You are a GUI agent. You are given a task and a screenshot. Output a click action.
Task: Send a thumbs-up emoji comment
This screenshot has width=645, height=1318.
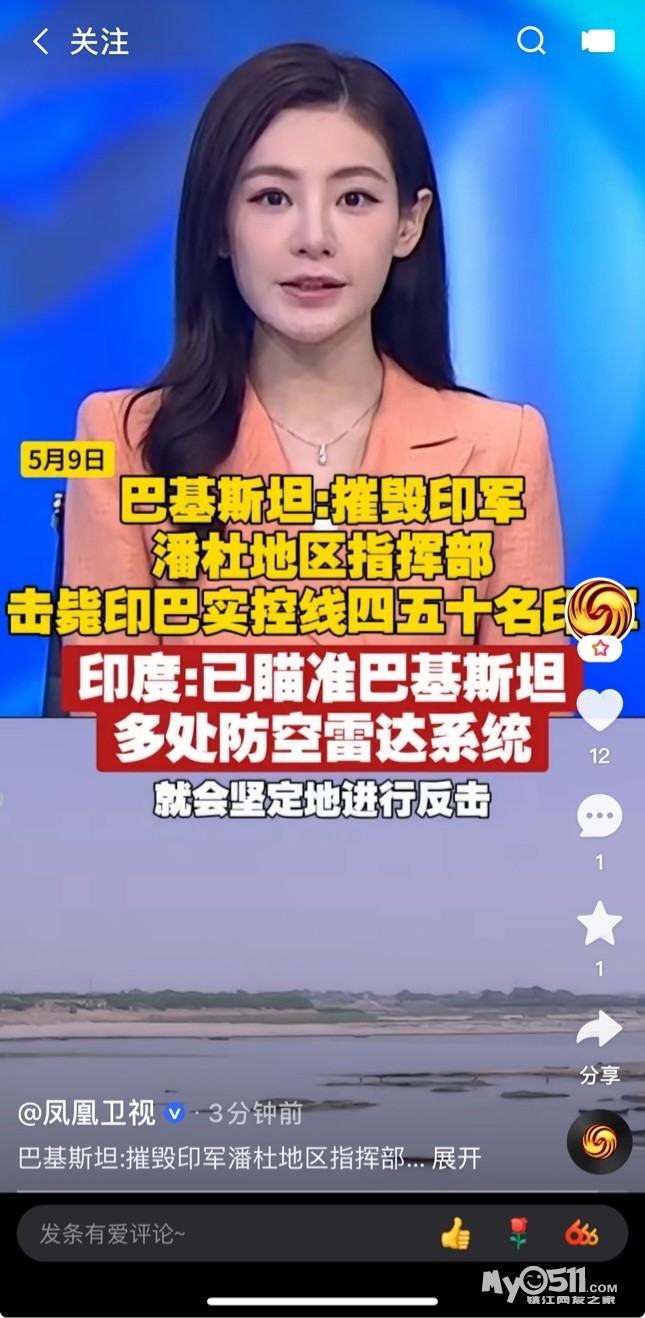click(455, 1234)
